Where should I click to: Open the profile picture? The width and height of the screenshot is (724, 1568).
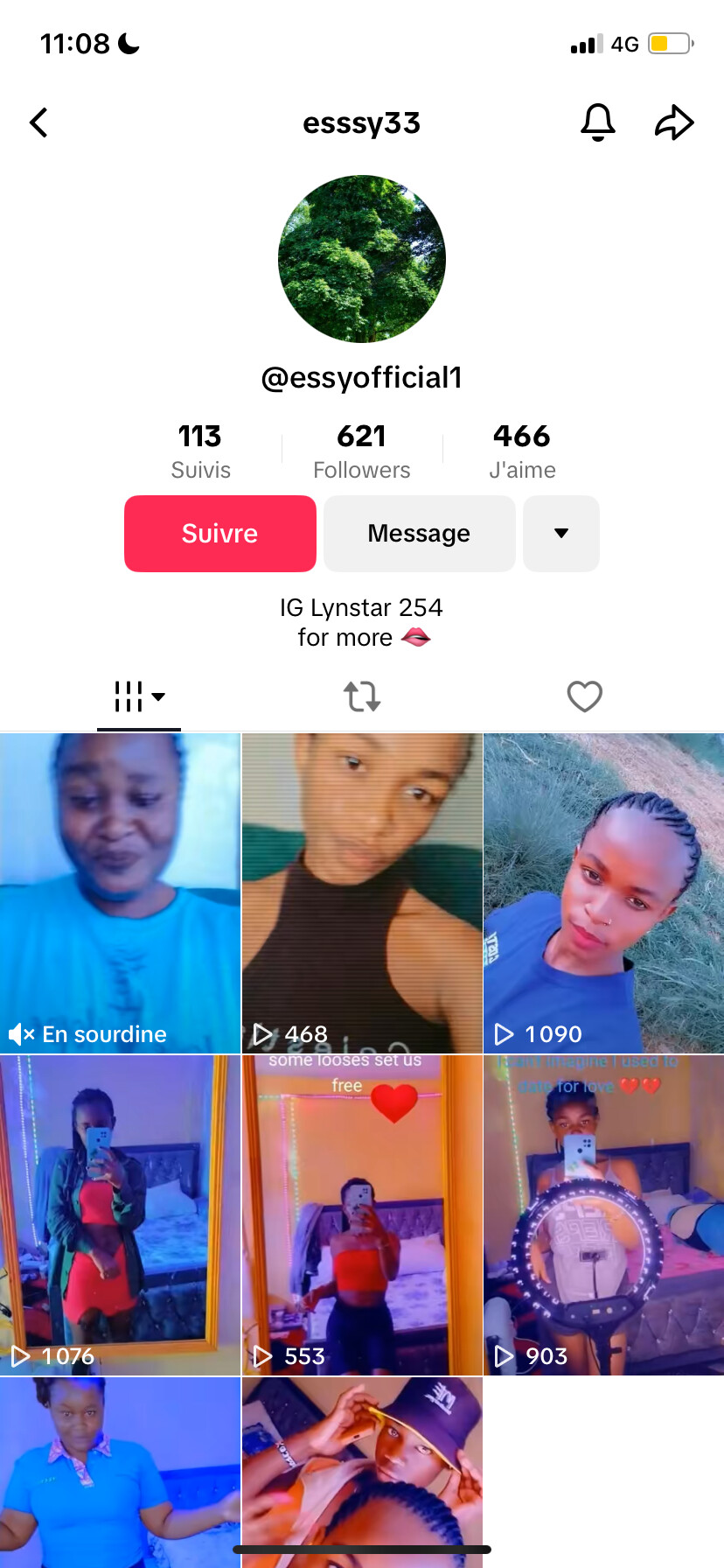(x=362, y=259)
